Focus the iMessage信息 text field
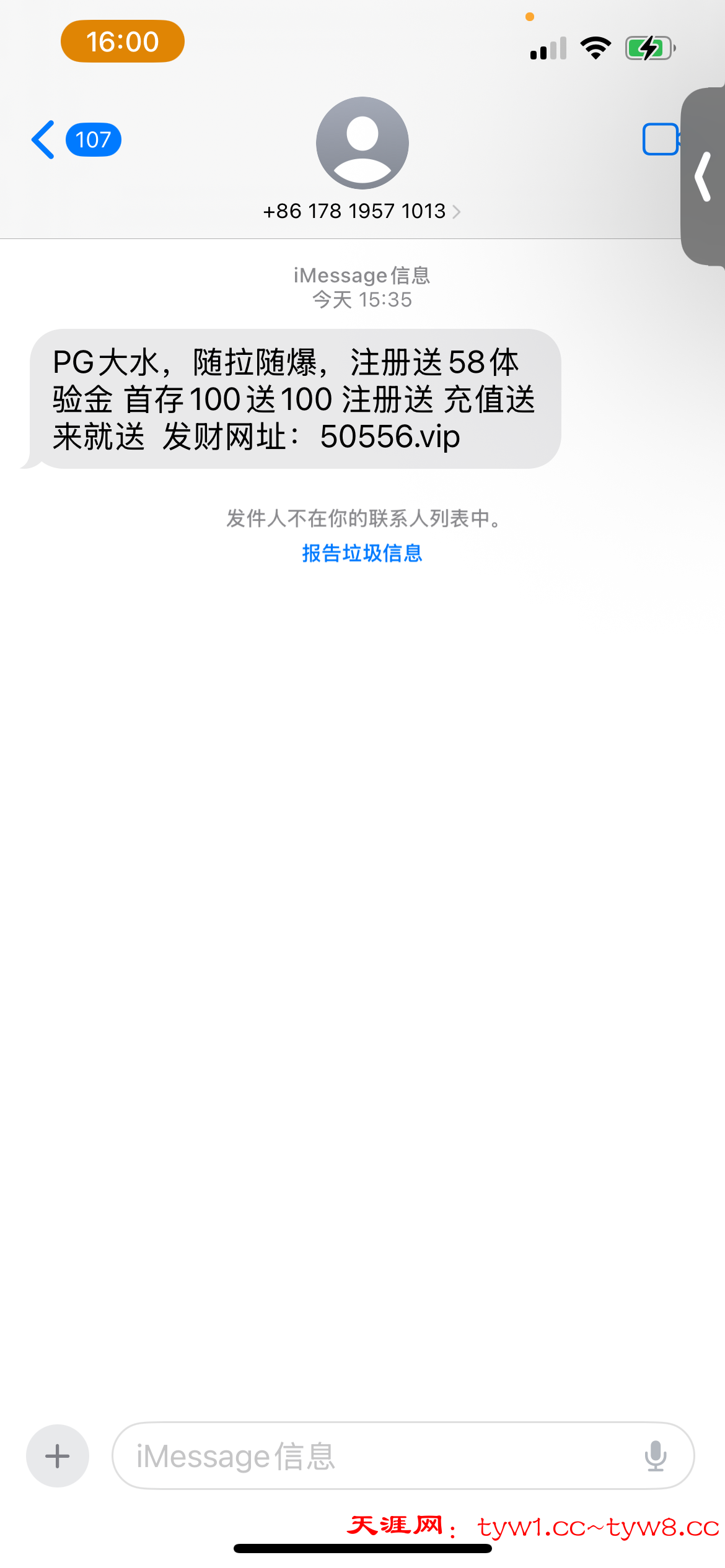This screenshot has height=1568, width=725. click(x=372, y=1455)
